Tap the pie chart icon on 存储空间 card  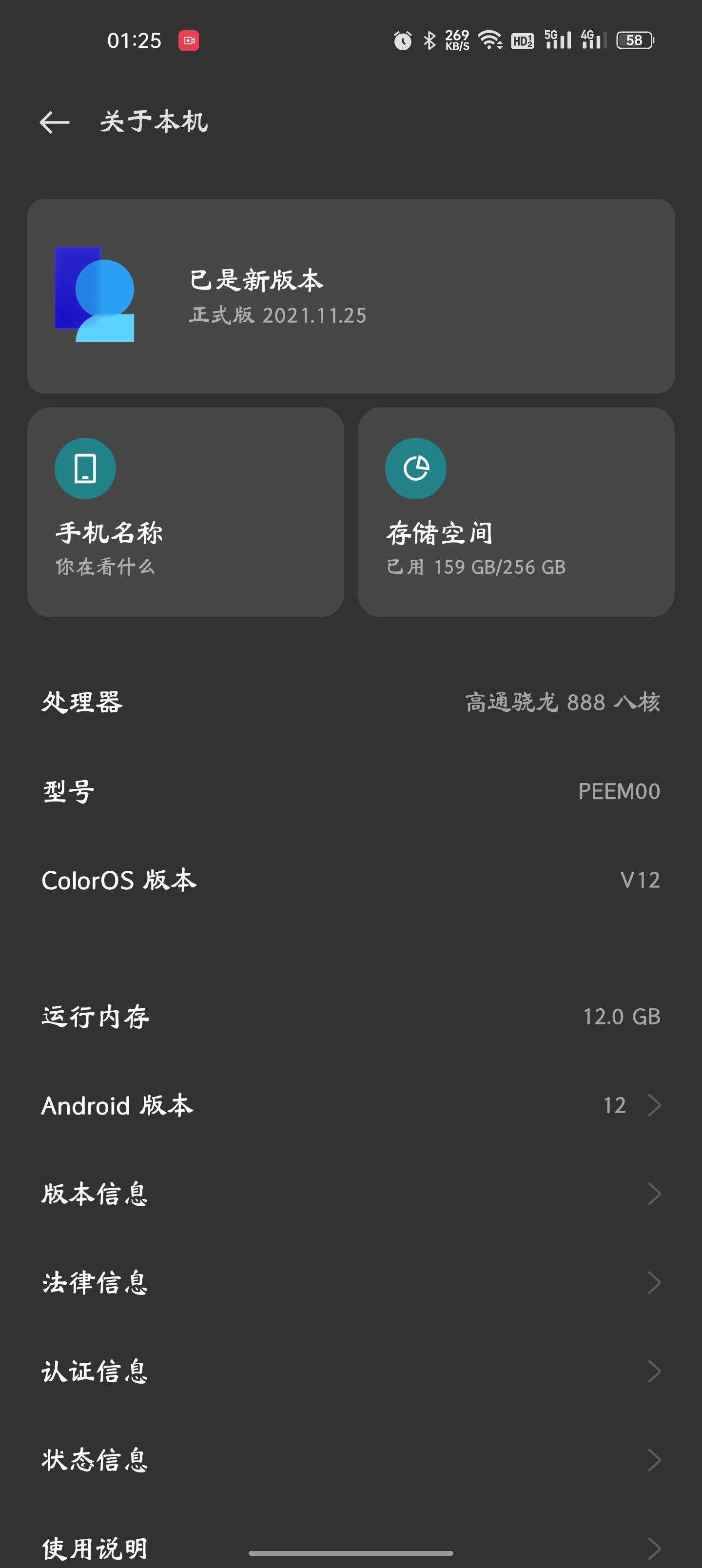point(415,468)
